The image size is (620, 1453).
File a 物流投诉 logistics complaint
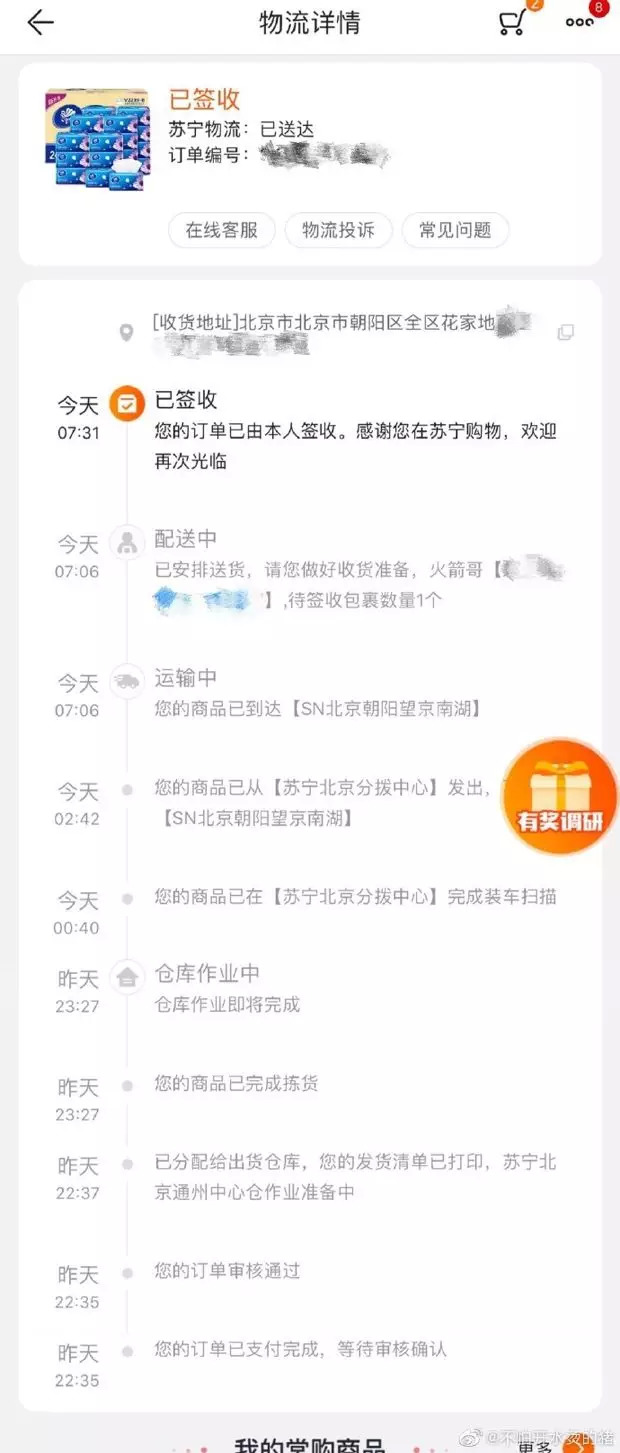click(x=338, y=230)
